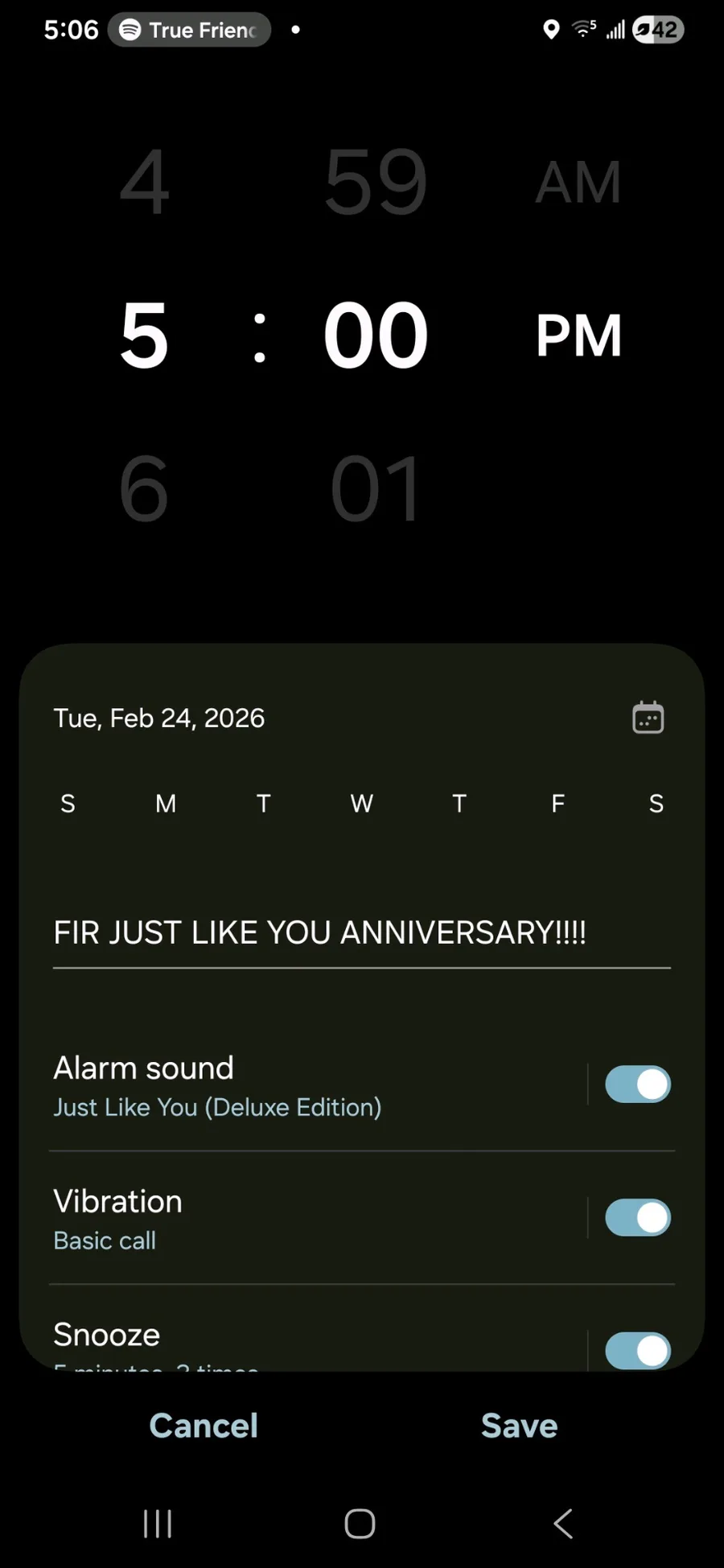Toggle the Snooze switch off
The image size is (724, 1568).
[638, 1350]
